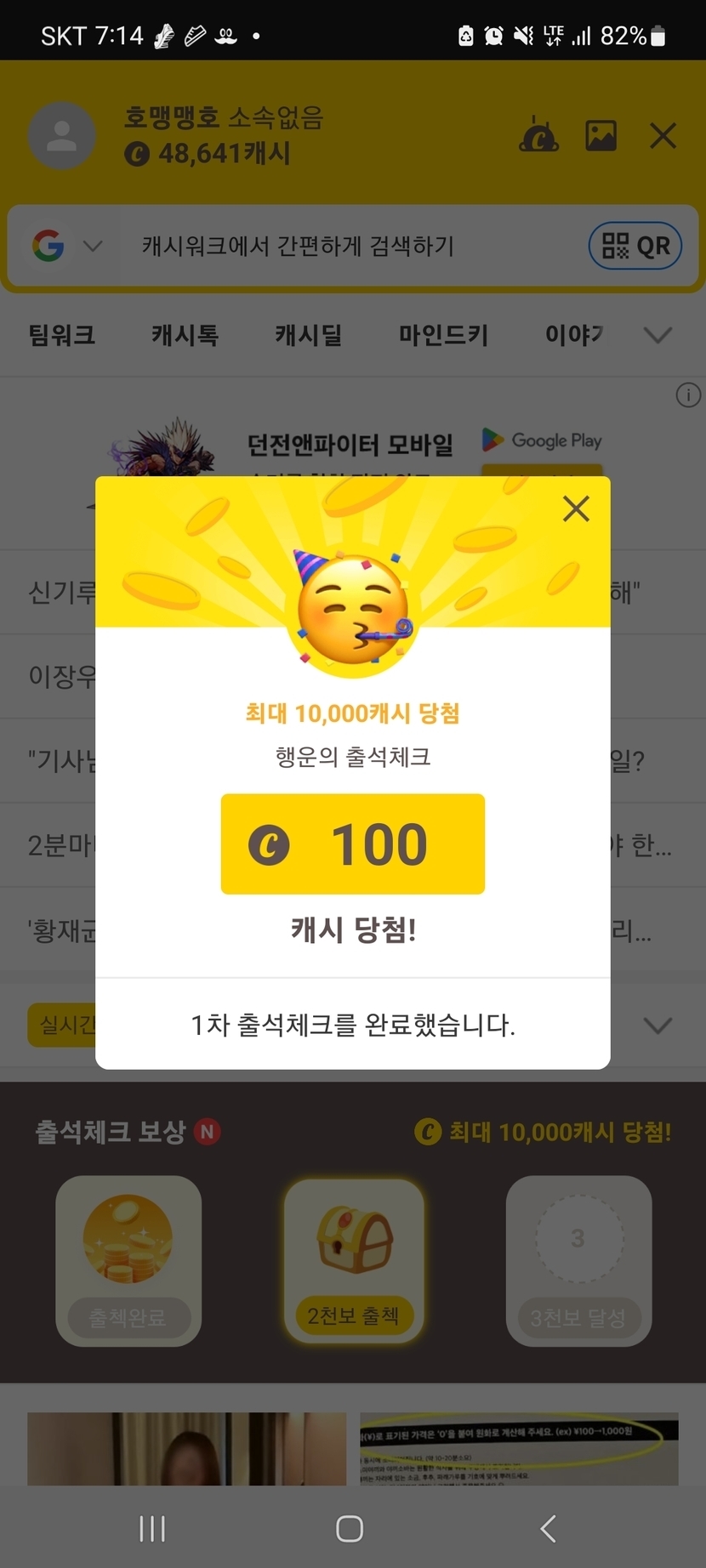The width and height of the screenshot is (706, 1568).
Task: Go back with the system back button
Action: [x=549, y=1528]
